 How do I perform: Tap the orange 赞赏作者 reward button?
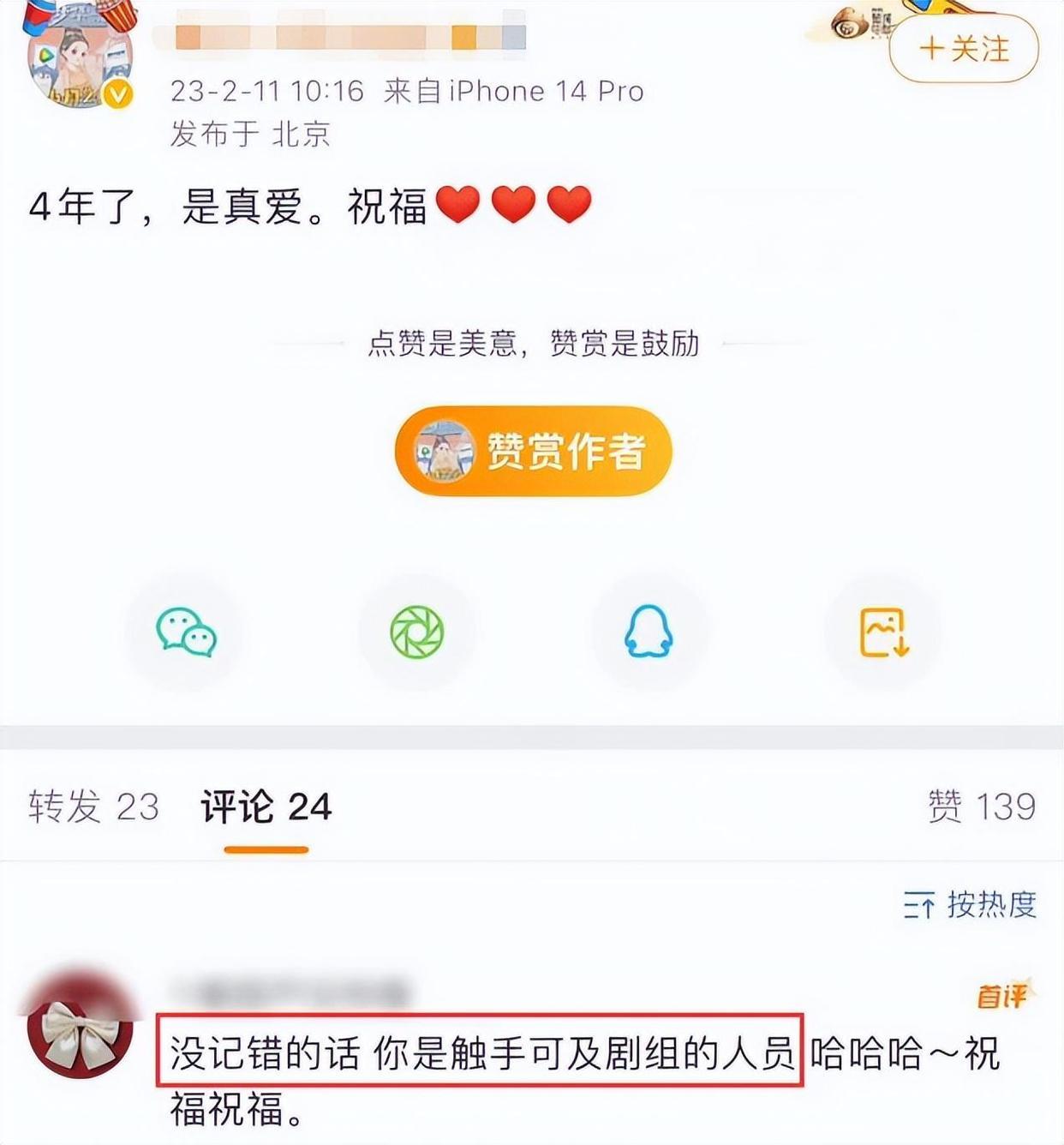pos(531,452)
